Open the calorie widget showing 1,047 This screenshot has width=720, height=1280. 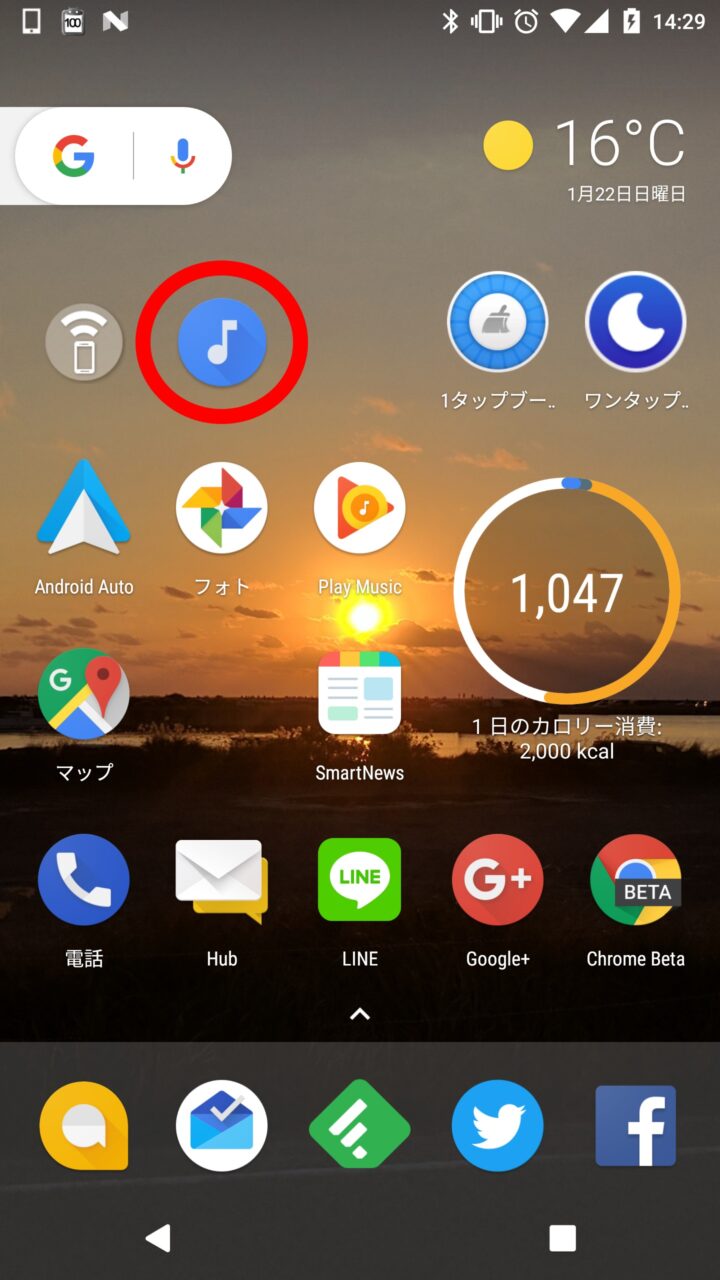pos(567,592)
